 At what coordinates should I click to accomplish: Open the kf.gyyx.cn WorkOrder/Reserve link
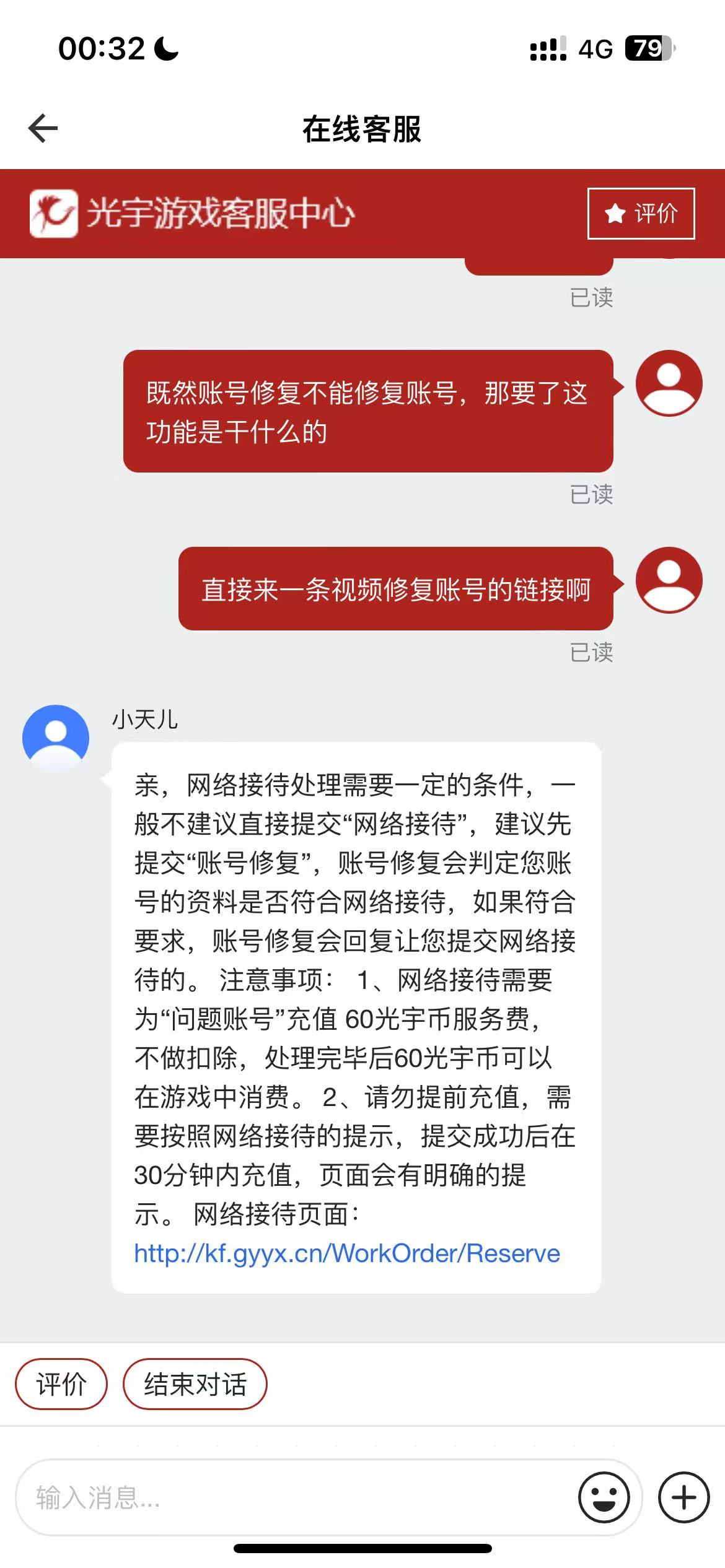347,1253
